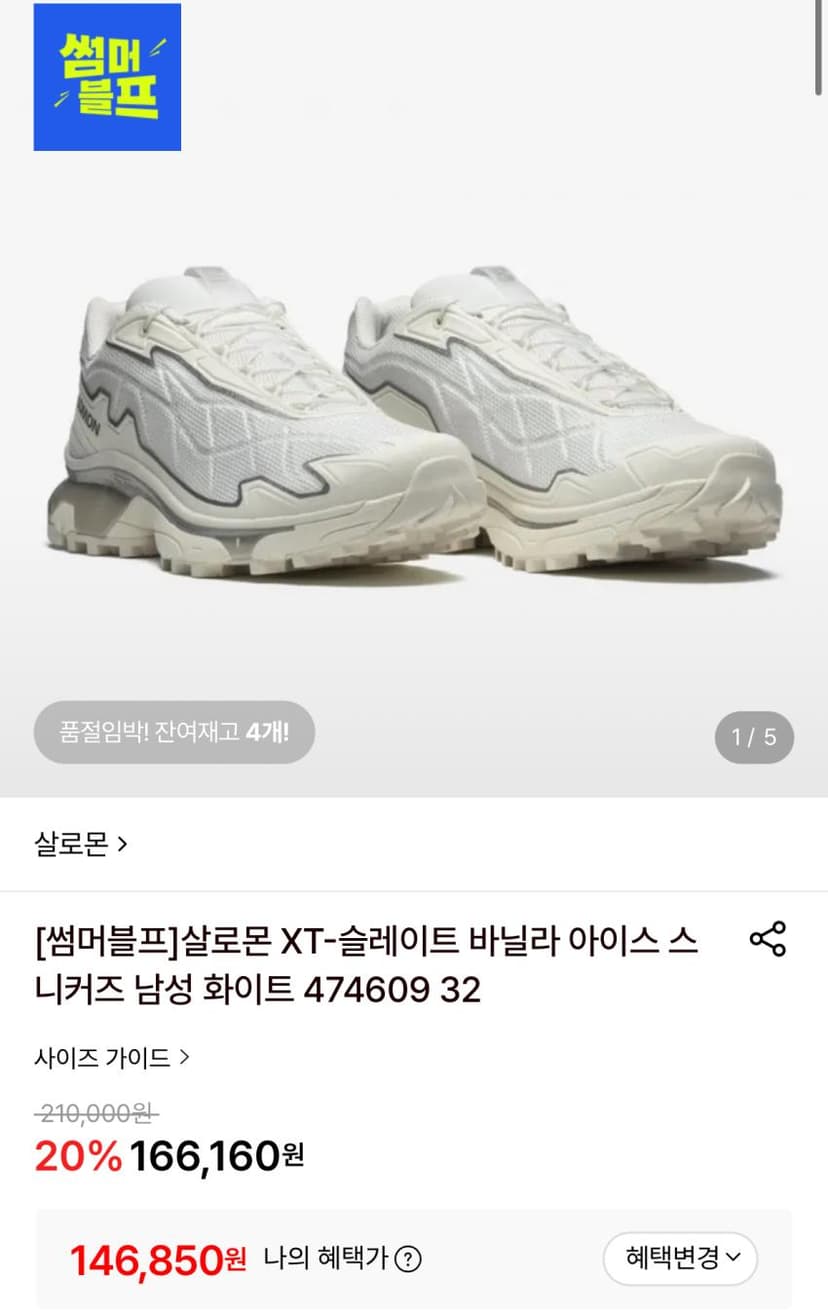This screenshot has width=828, height=1313.
Task: Open the 사이즈 가이드 link
Action: click(111, 1056)
